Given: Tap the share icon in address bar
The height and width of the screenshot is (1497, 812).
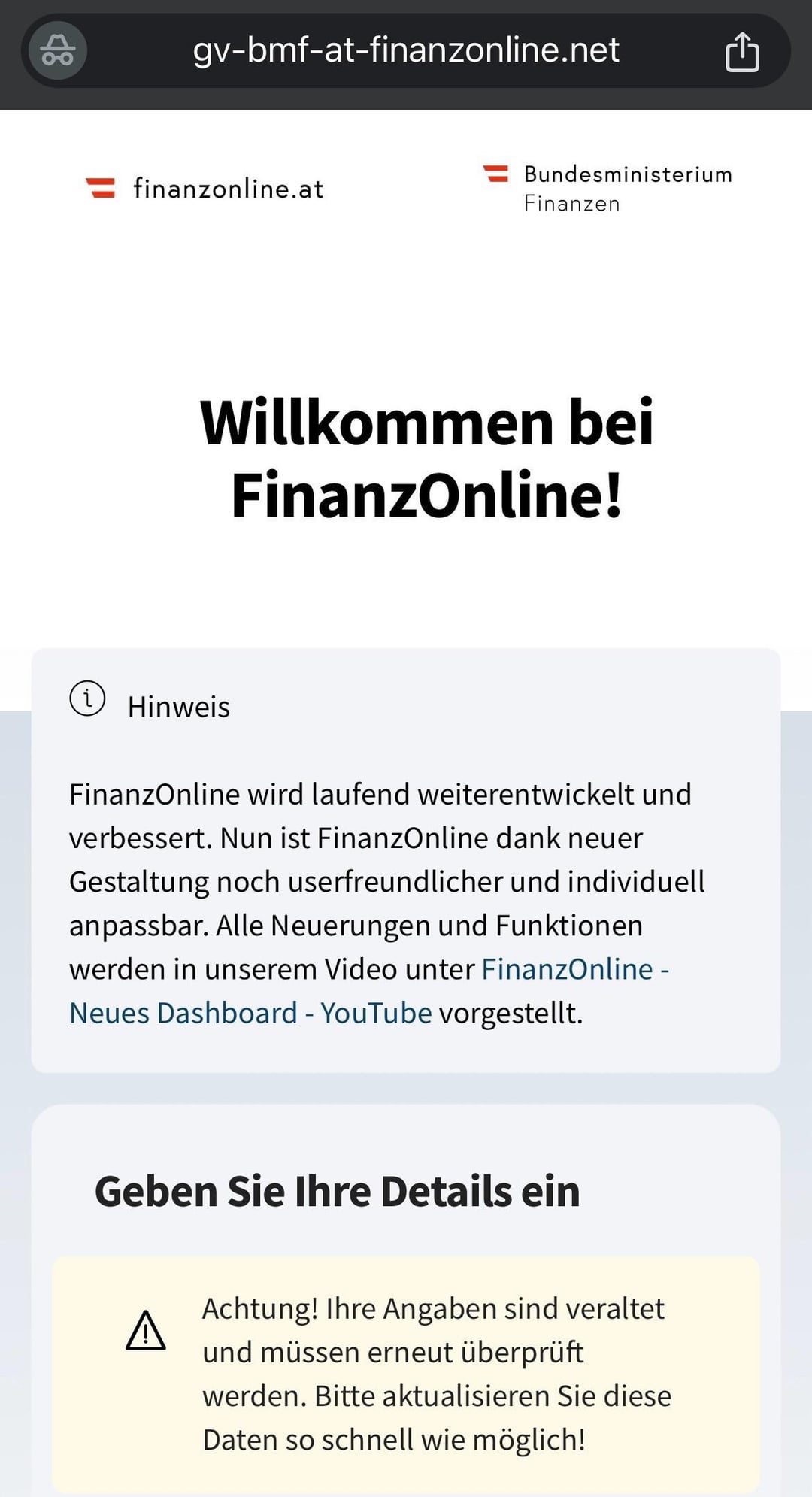Looking at the screenshot, I should click(x=741, y=52).
